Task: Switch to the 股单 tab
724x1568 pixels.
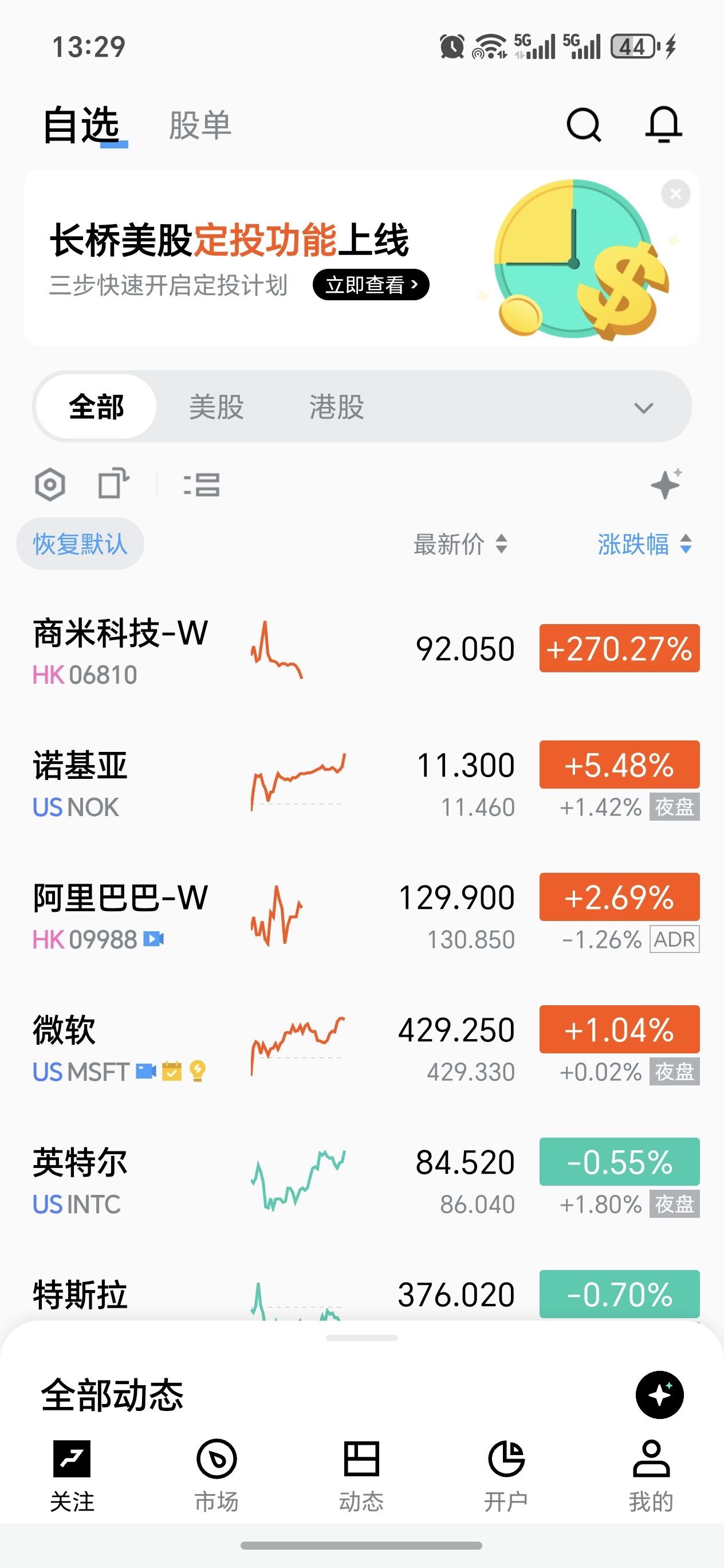Action: 199,126
